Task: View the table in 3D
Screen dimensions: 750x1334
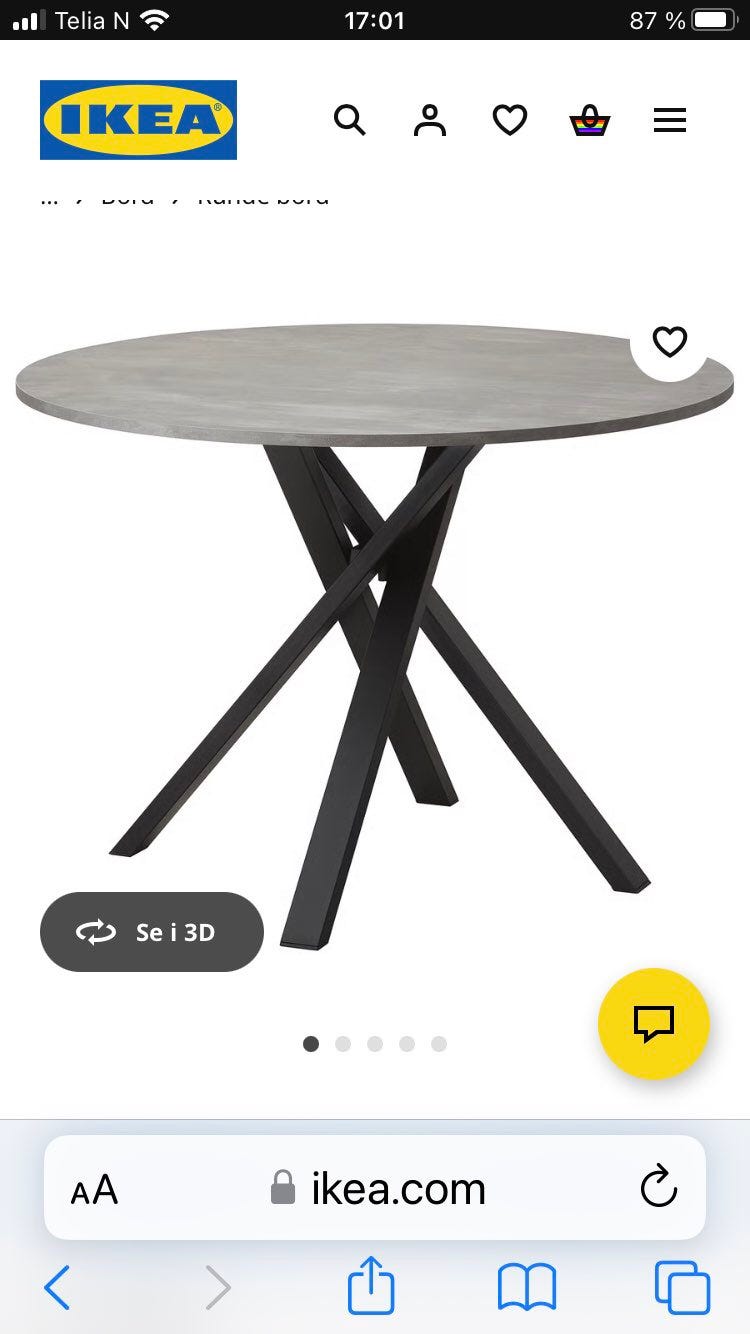Action: (152, 932)
